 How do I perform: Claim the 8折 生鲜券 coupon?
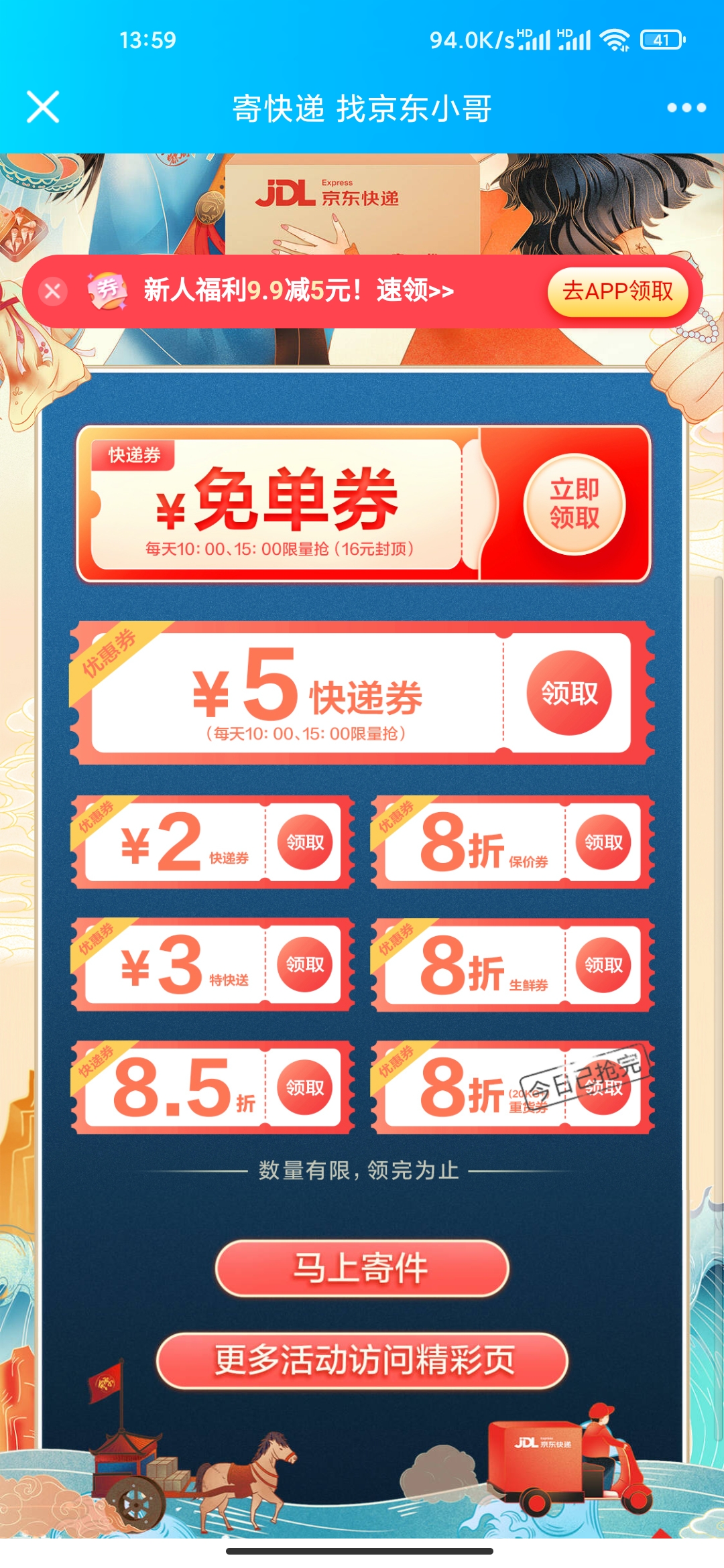[603, 965]
